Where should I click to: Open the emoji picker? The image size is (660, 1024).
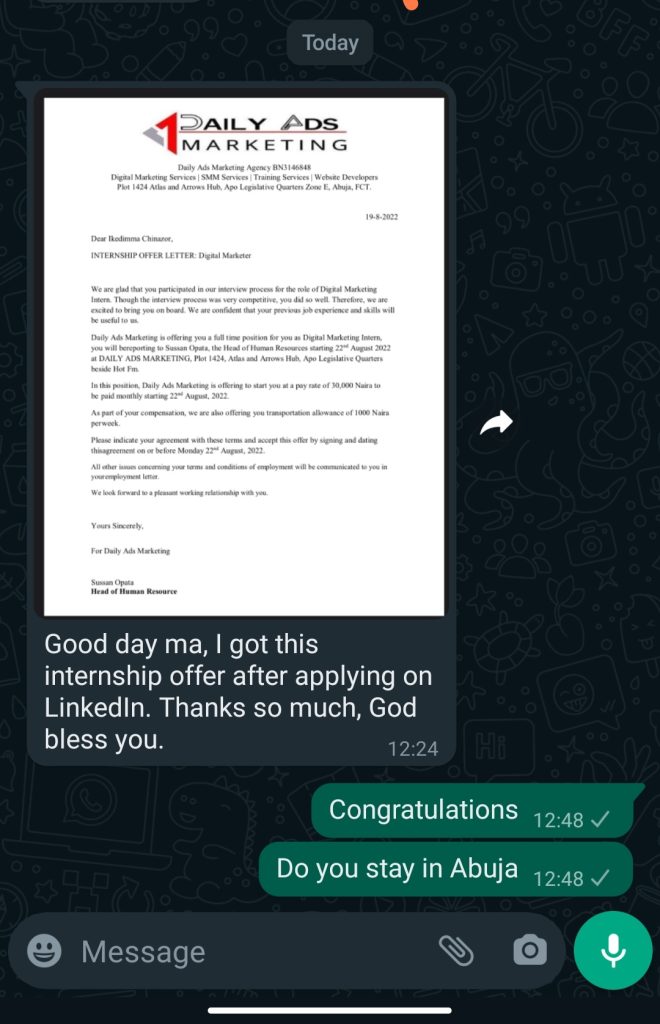(44, 951)
